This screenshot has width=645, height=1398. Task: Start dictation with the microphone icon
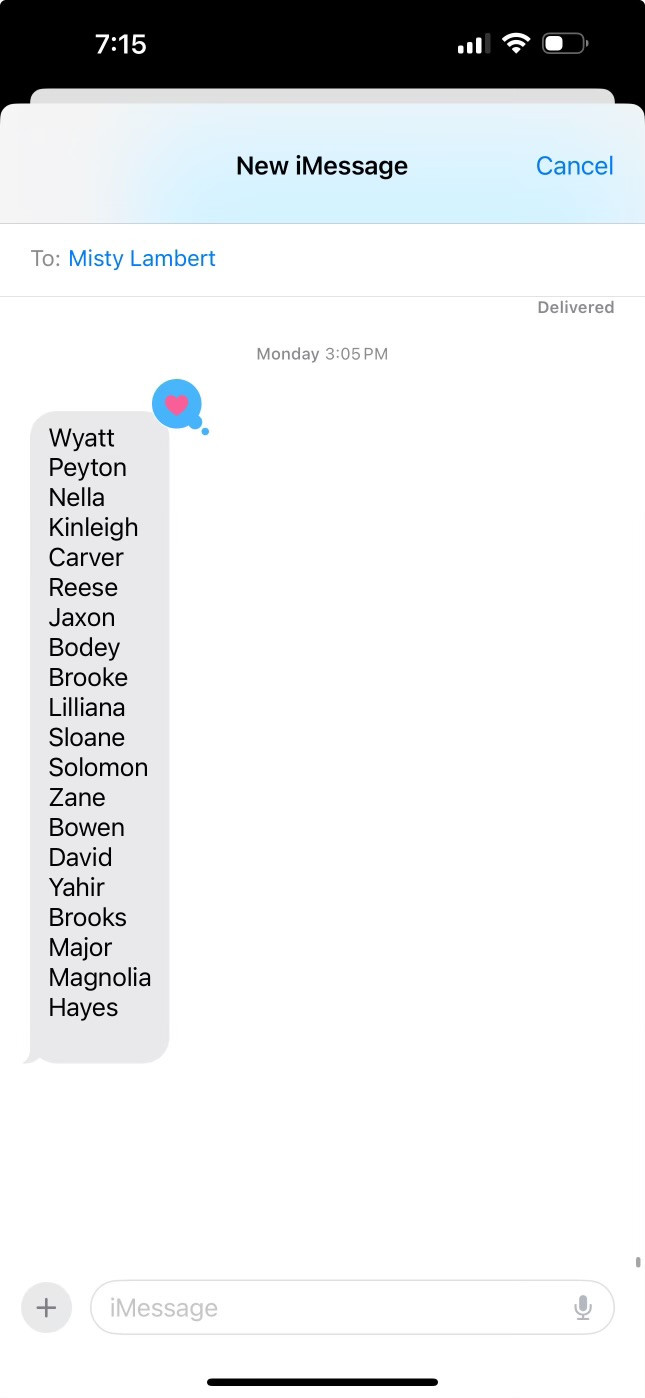pyautogui.click(x=583, y=1308)
